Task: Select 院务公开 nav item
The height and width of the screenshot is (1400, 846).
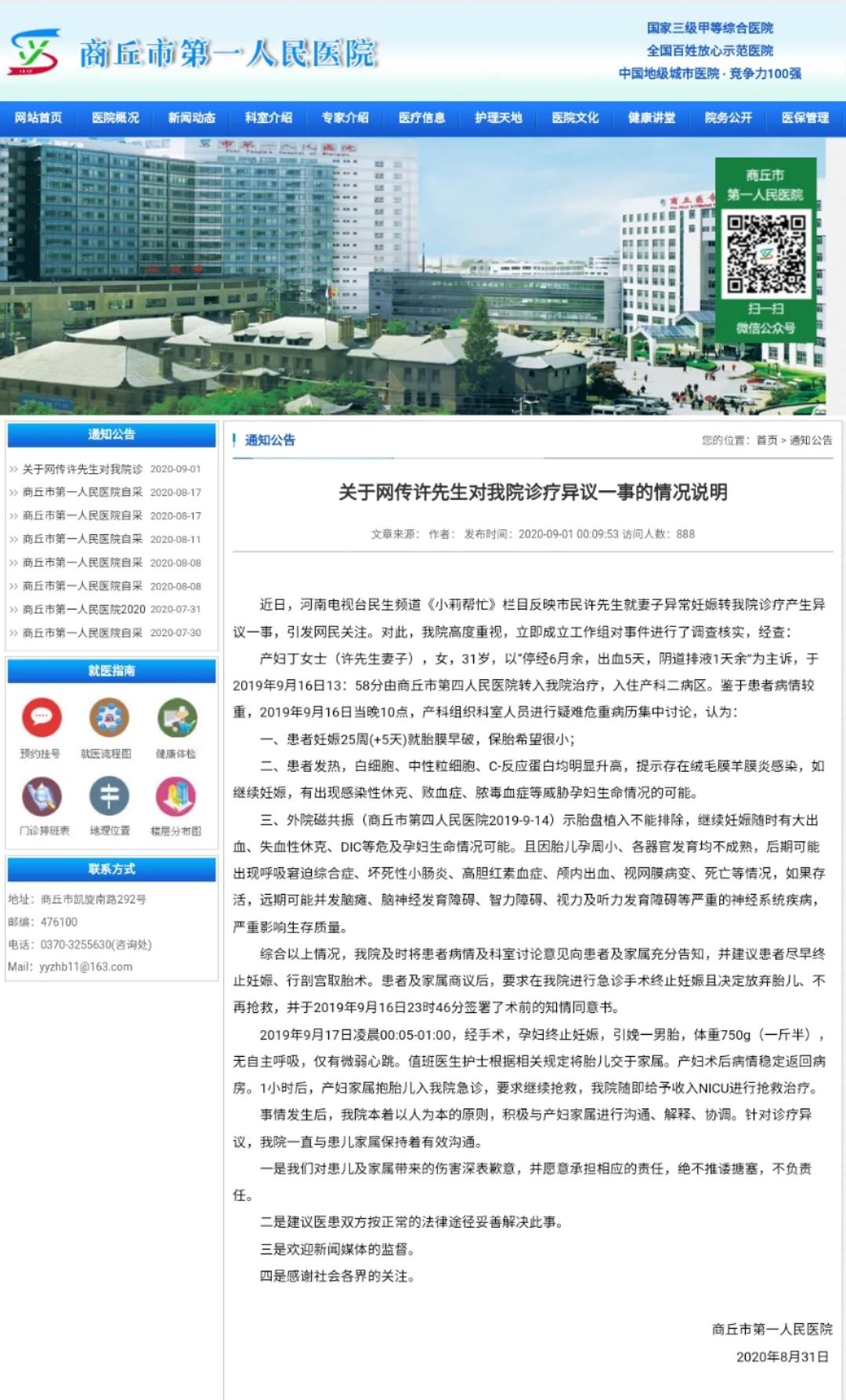Action: click(x=728, y=118)
